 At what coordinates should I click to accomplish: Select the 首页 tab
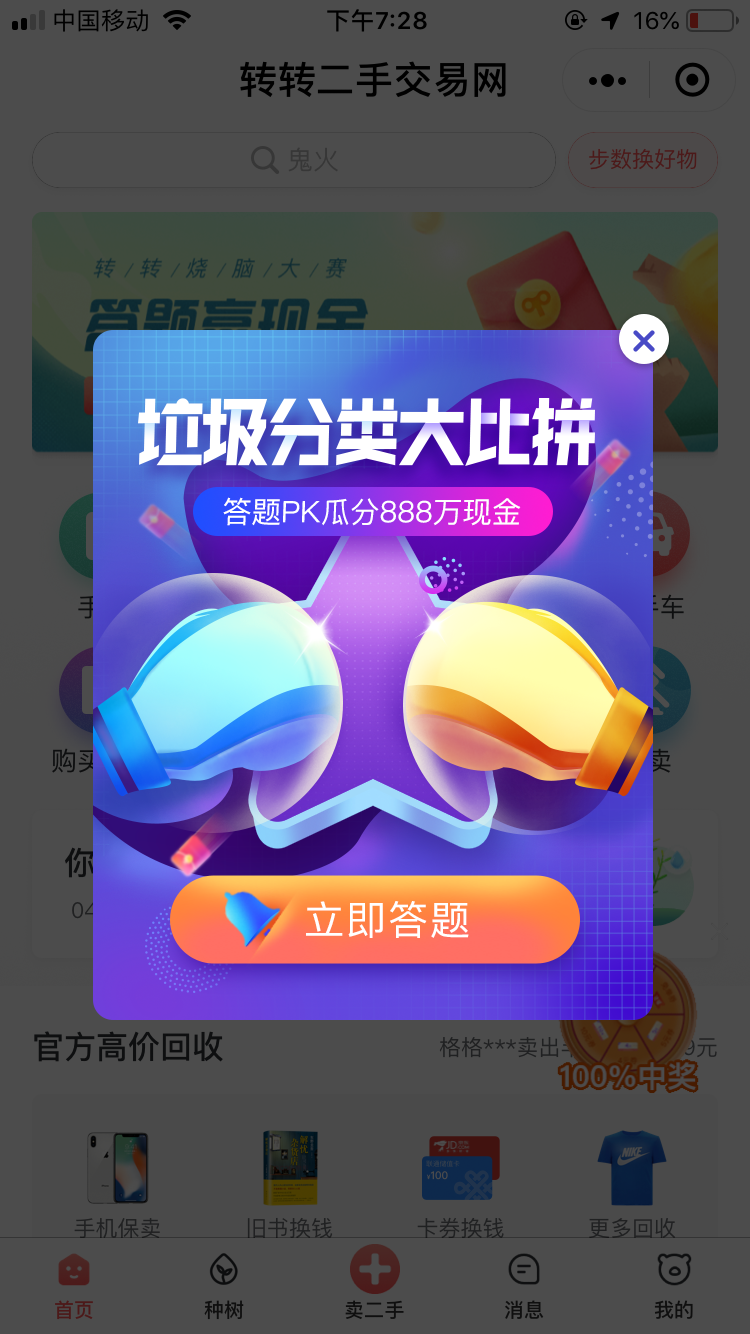[x=74, y=1286]
